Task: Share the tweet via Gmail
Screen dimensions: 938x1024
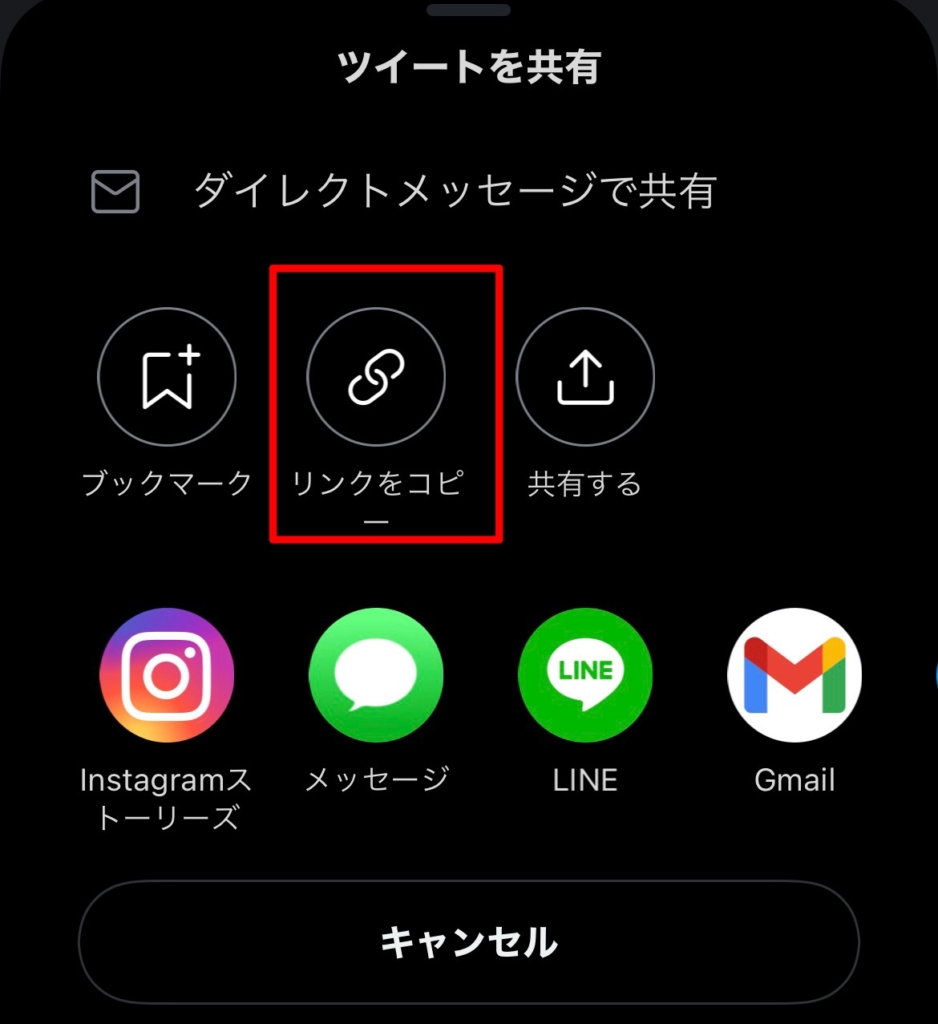Action: [794, 675]
